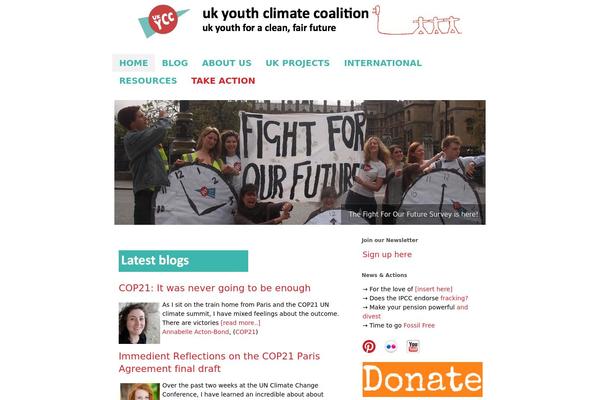Open the UK Projects menu
Image resolution: width=600 pixels, height=400 pixels.
tap(297, 63)
